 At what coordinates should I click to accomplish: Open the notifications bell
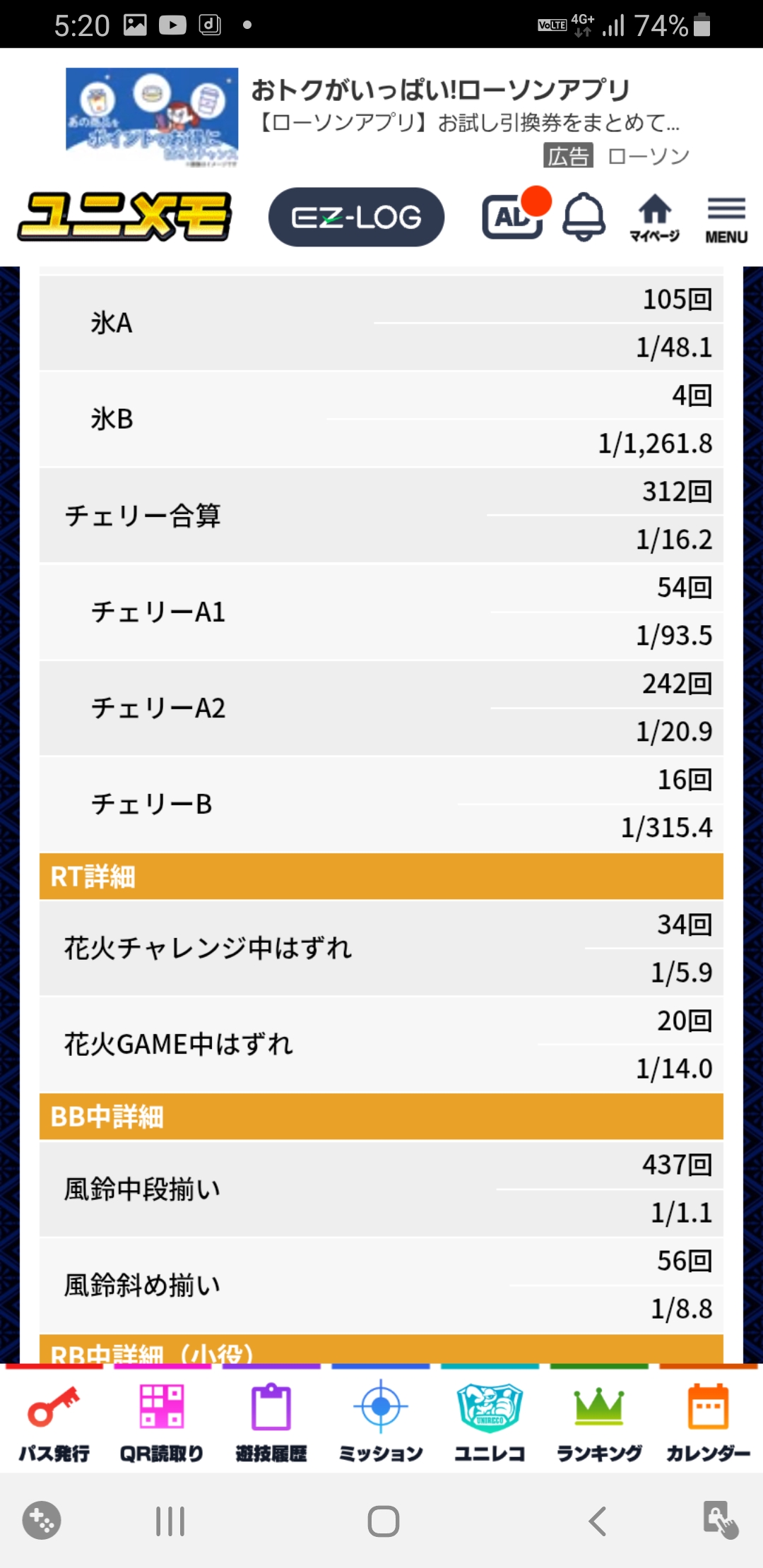[584, 216]
